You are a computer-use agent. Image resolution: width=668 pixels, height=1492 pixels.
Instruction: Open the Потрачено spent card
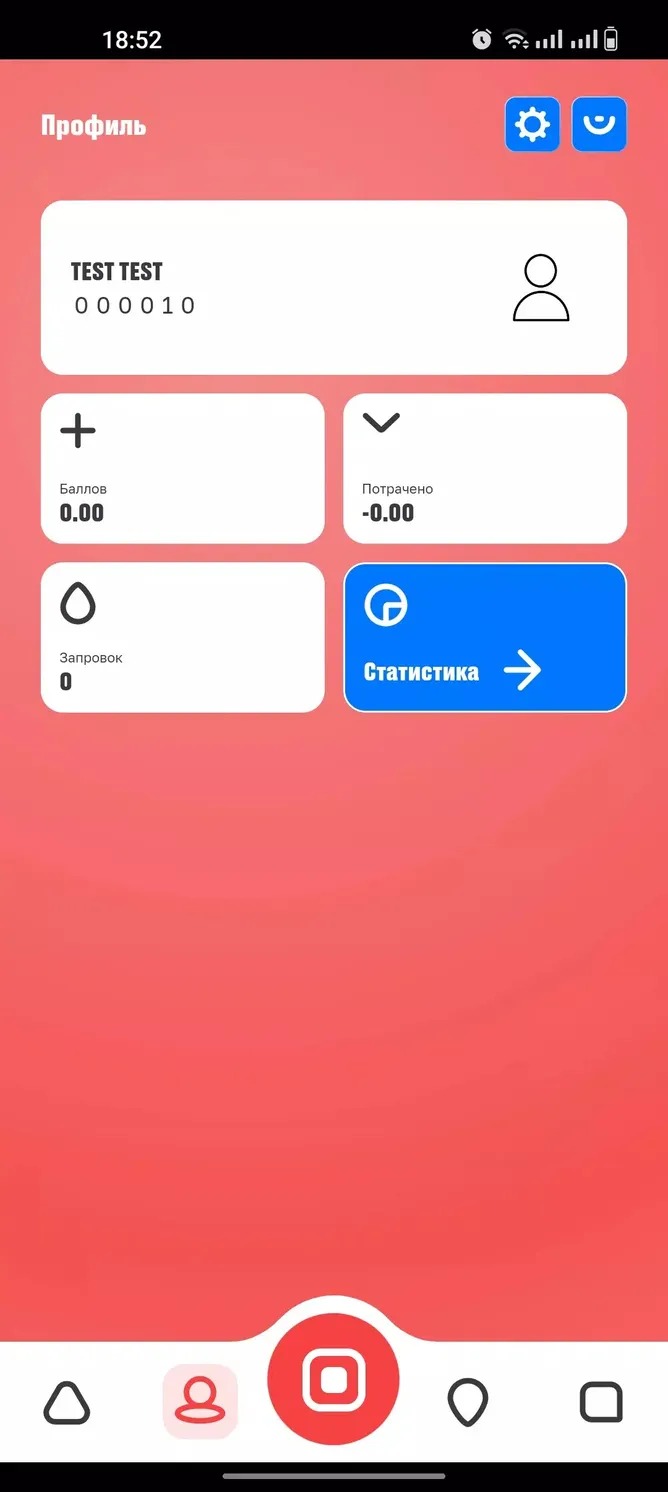(485, 468)
